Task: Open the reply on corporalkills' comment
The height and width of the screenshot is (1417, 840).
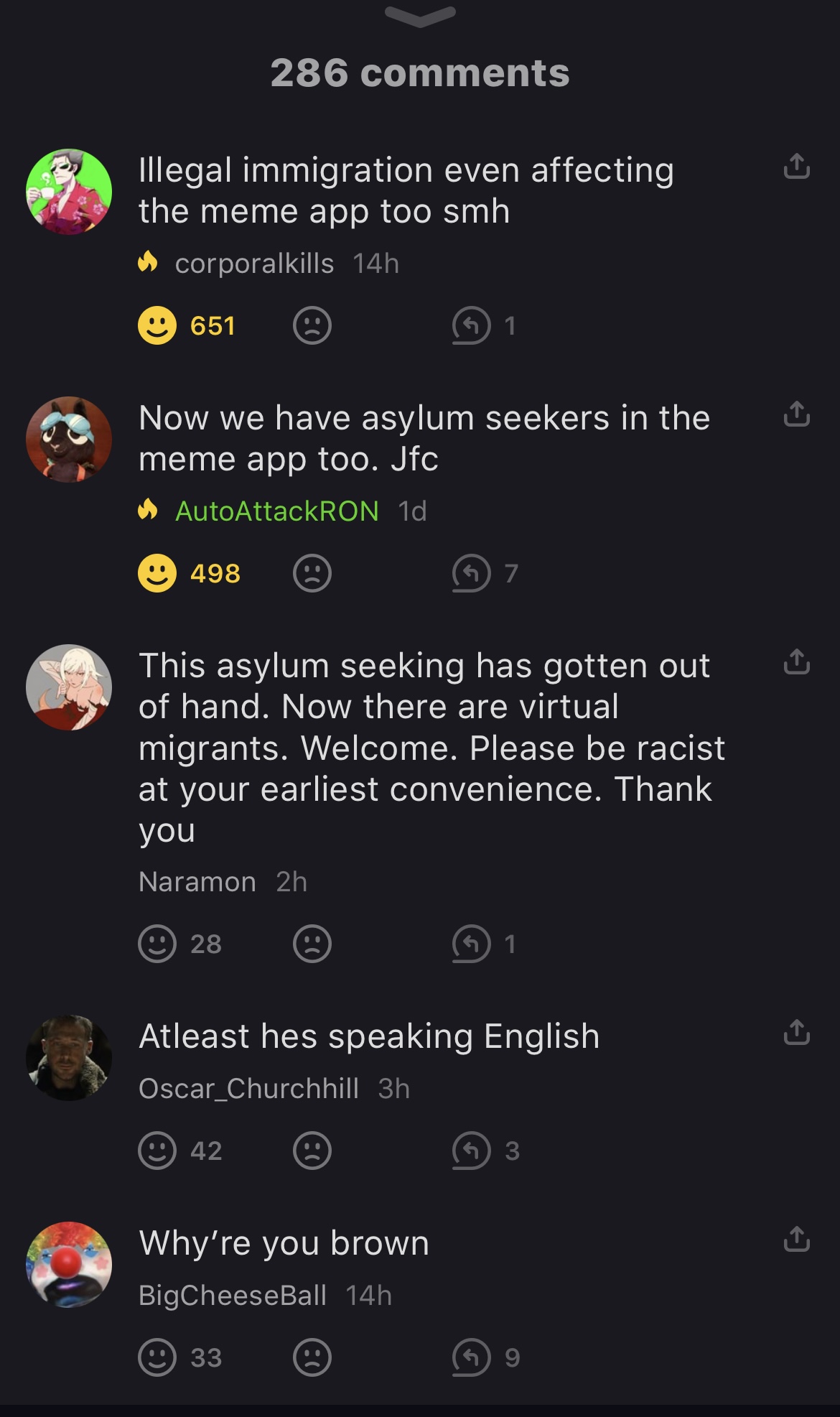Action: [x=471, y=325]
